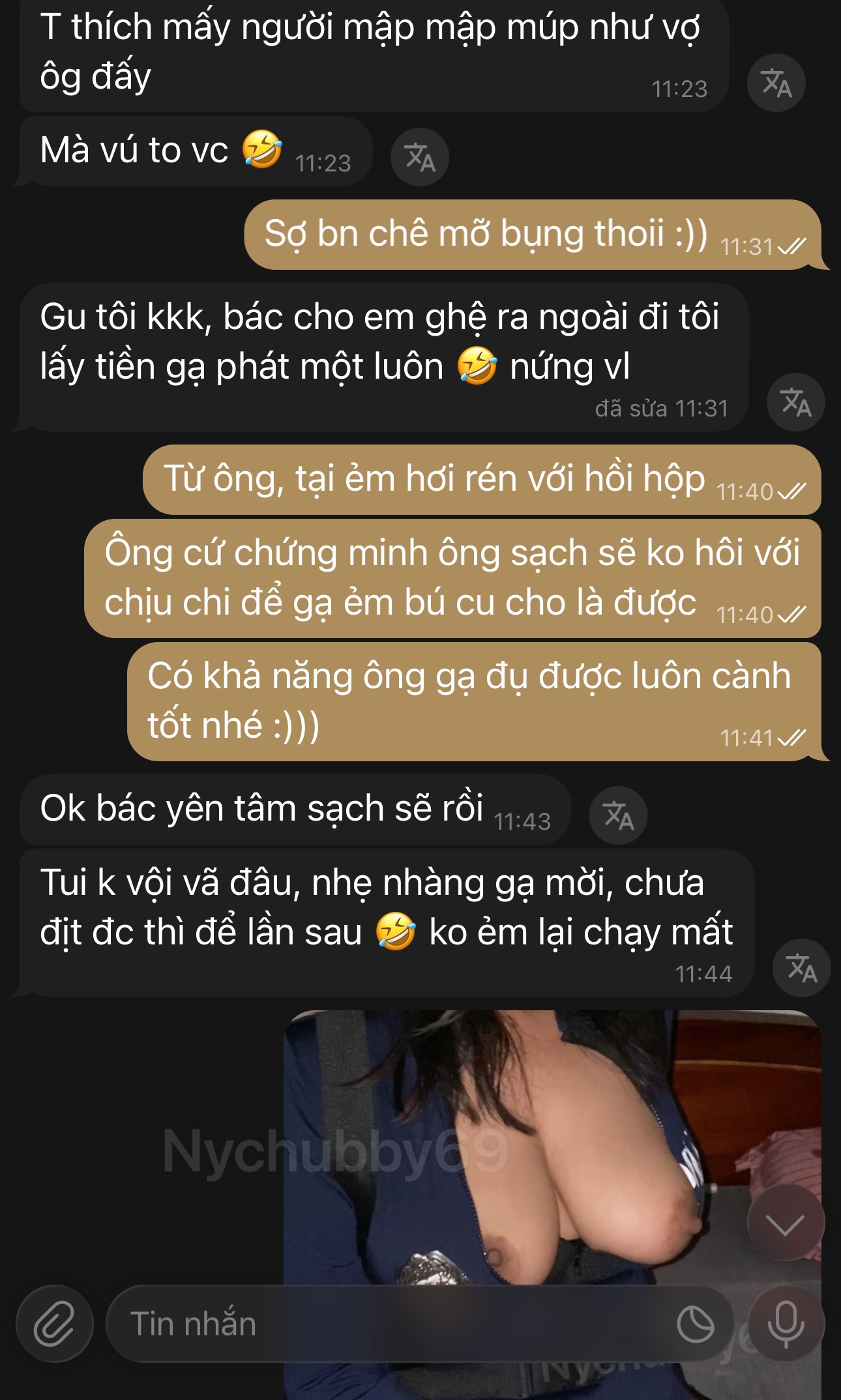The image size is (841, 1400).
Task: Jump to the latest message with the down chevron
Action: pyautogui.click(x=786, y=1225)
